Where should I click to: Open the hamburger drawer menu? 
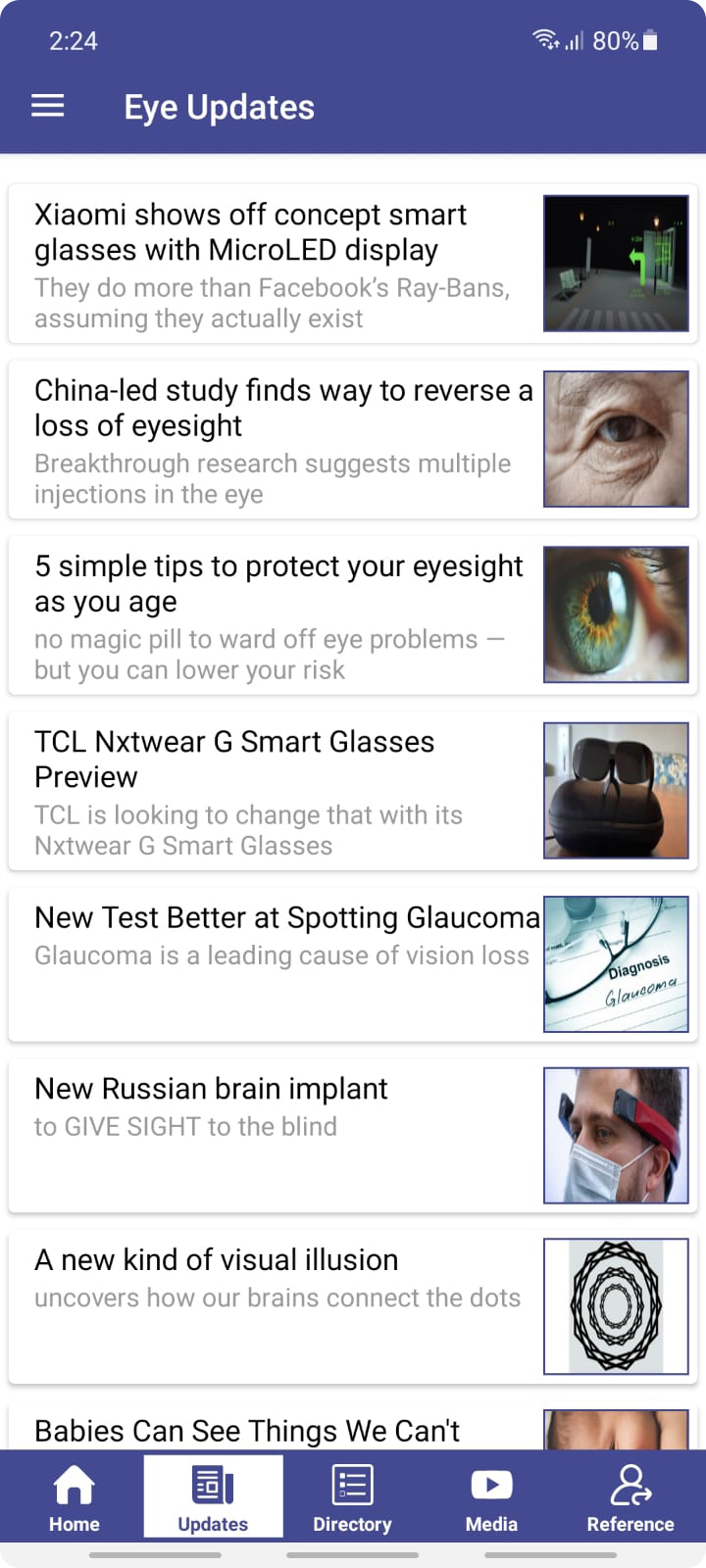(x=48, y=106)
